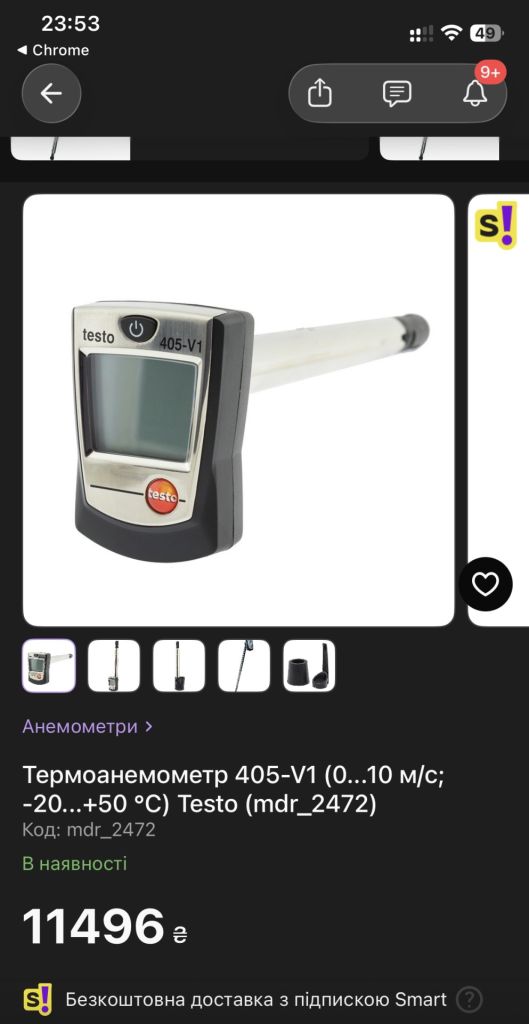Go back using the arrow button
The height and width of the screenshot is (1024, 529).
click(52, 93)
